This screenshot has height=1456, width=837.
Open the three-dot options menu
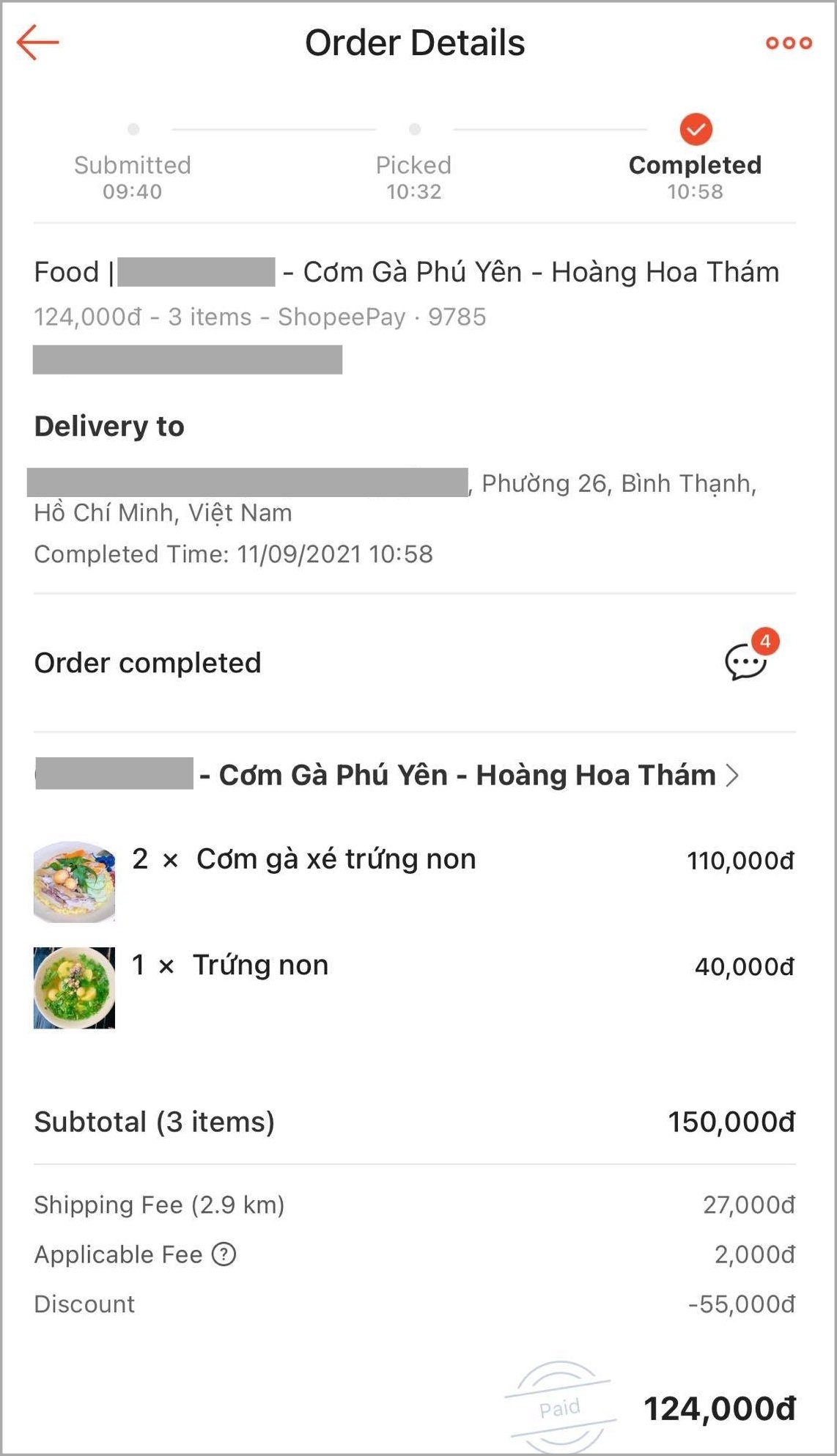[788, 42]
